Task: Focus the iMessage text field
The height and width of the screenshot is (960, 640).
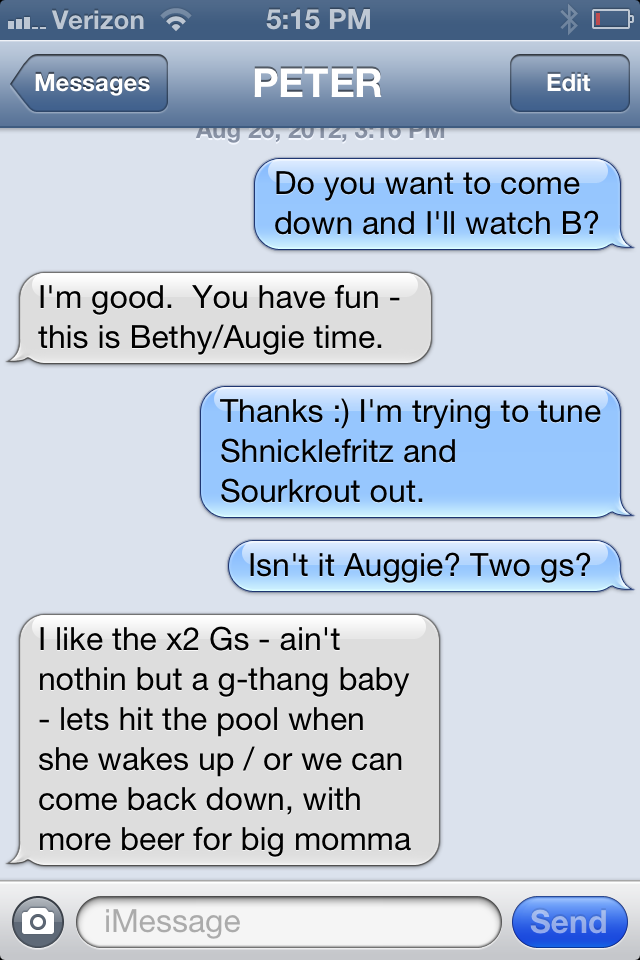Action: (x=288, y=921)
